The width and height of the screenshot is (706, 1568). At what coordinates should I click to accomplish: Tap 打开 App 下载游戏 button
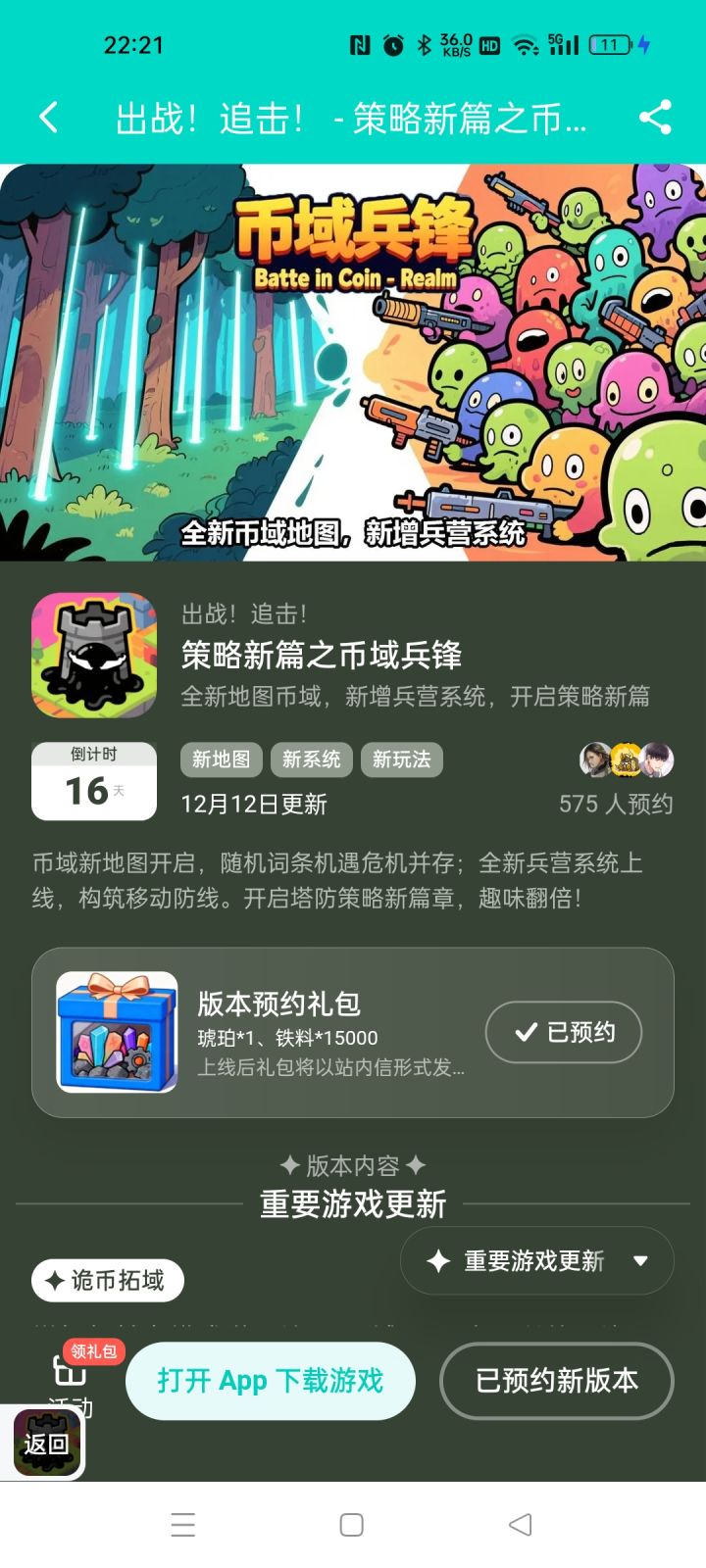pyautogui.click(x=271, y=1381)
